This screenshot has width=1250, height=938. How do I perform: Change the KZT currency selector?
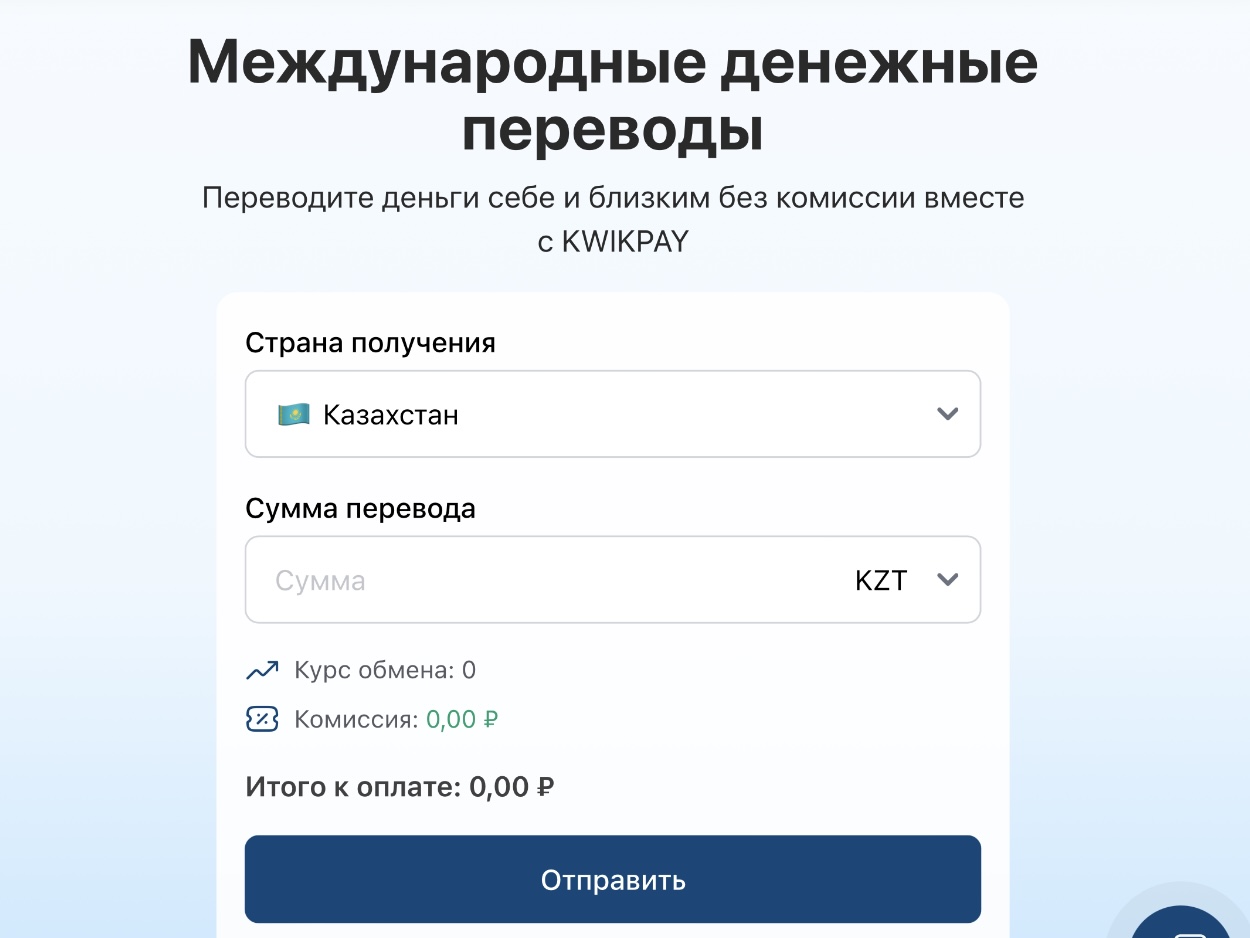tap(907, 580)
